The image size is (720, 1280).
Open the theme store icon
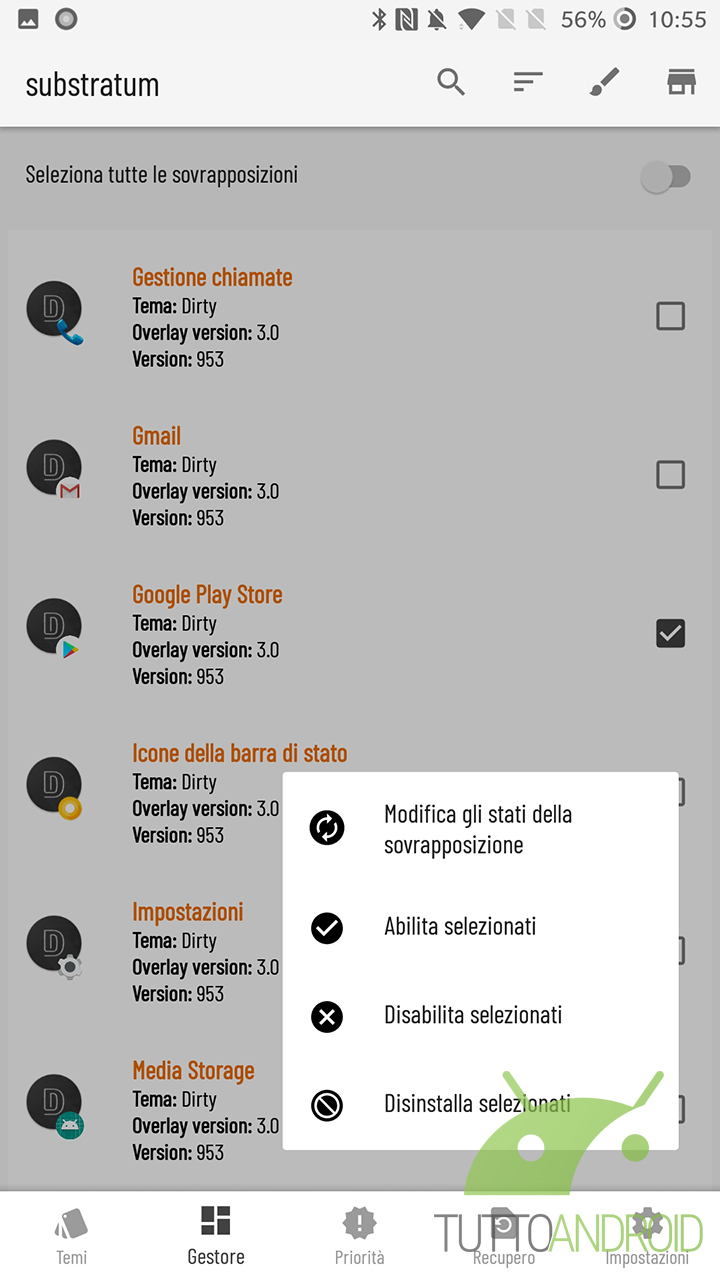(x=681, y=82)
